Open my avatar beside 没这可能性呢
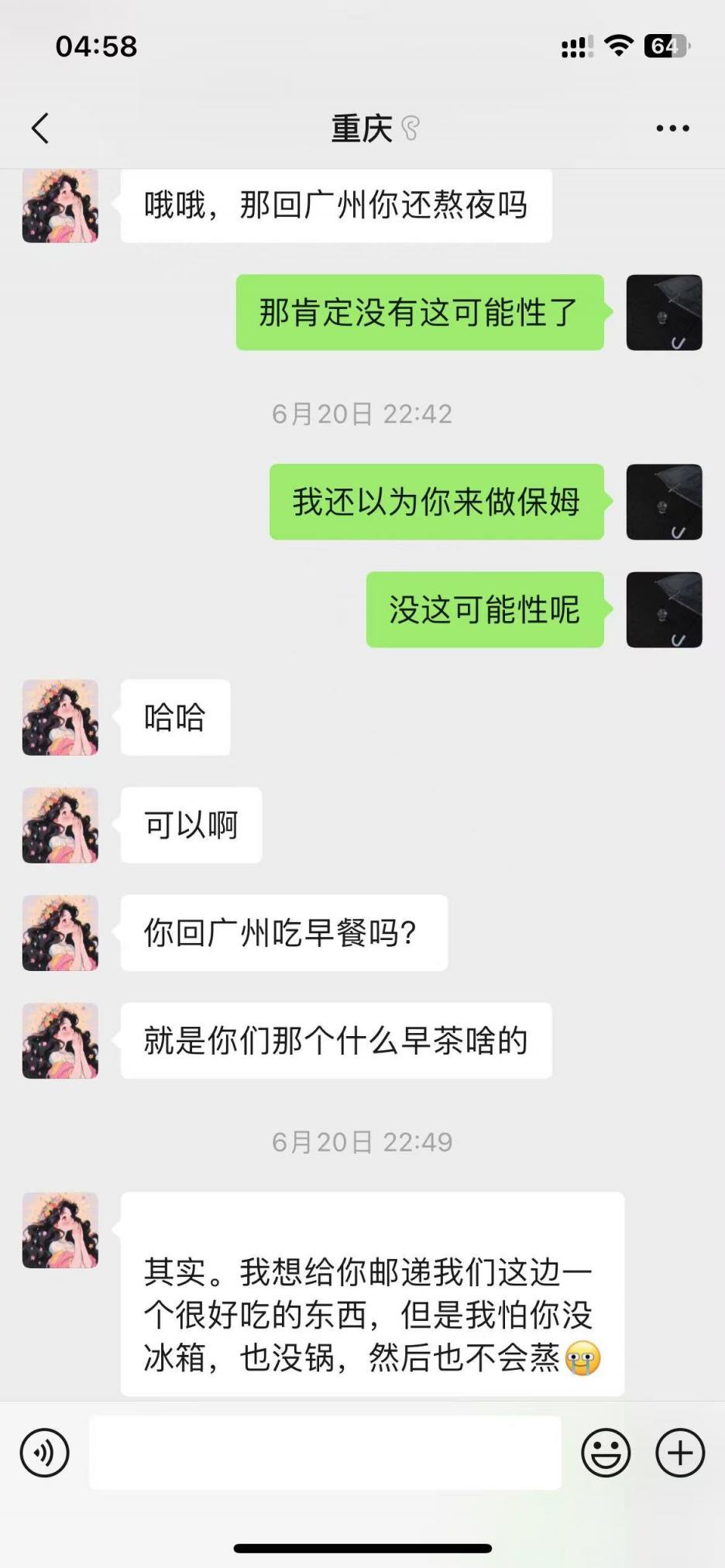The image size is (725, 1568). coord(664,609)
